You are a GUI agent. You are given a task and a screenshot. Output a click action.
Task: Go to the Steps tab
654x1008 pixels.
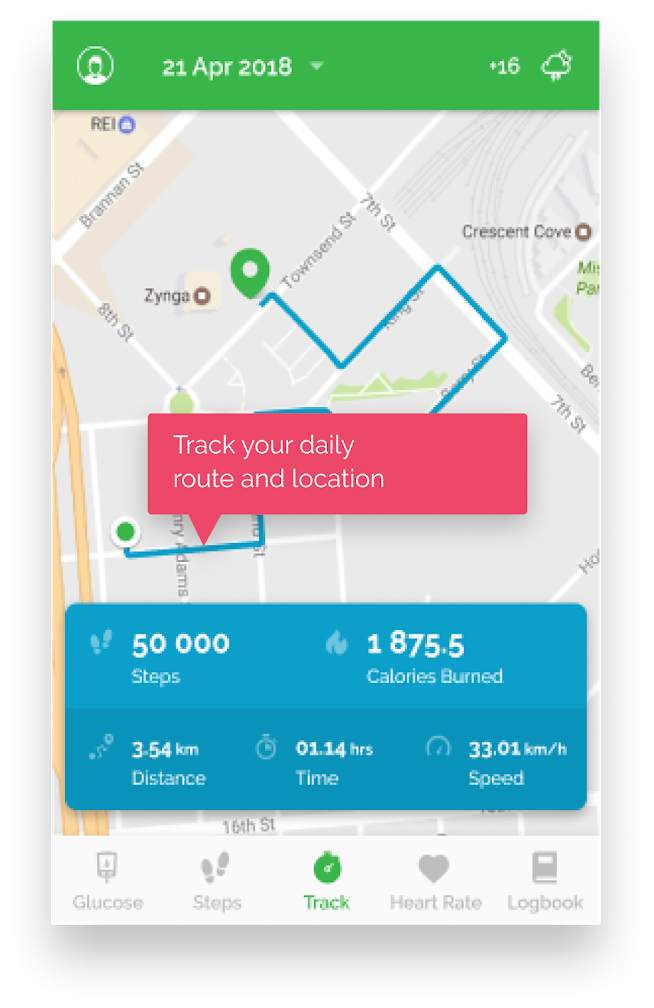coord(217,881)
